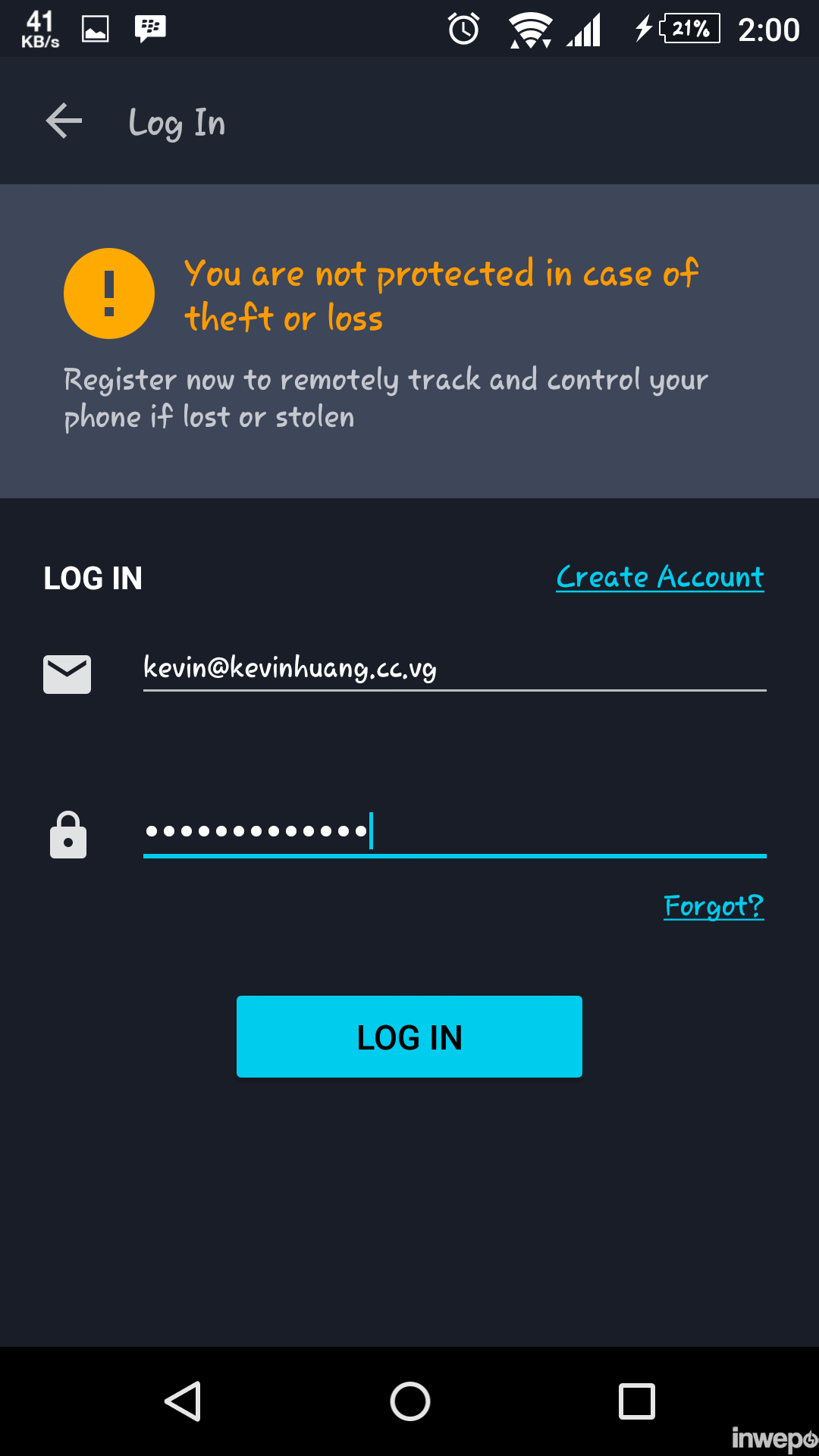Go back using the app bar arrow
This screenshot has height=1456, width=819.
coord(64,121)
